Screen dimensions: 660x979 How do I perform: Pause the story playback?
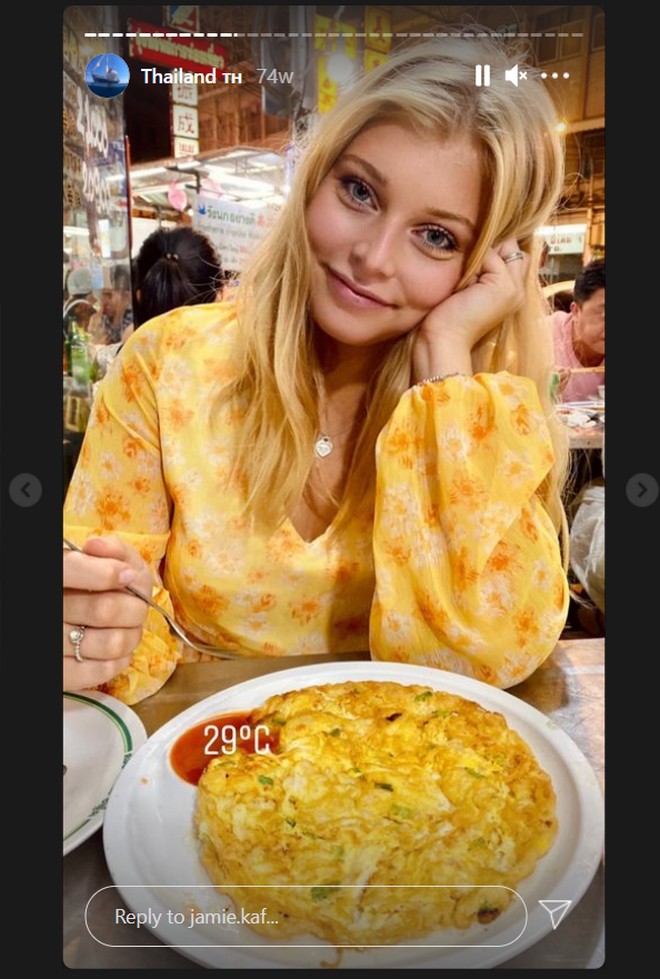(482, 76)
